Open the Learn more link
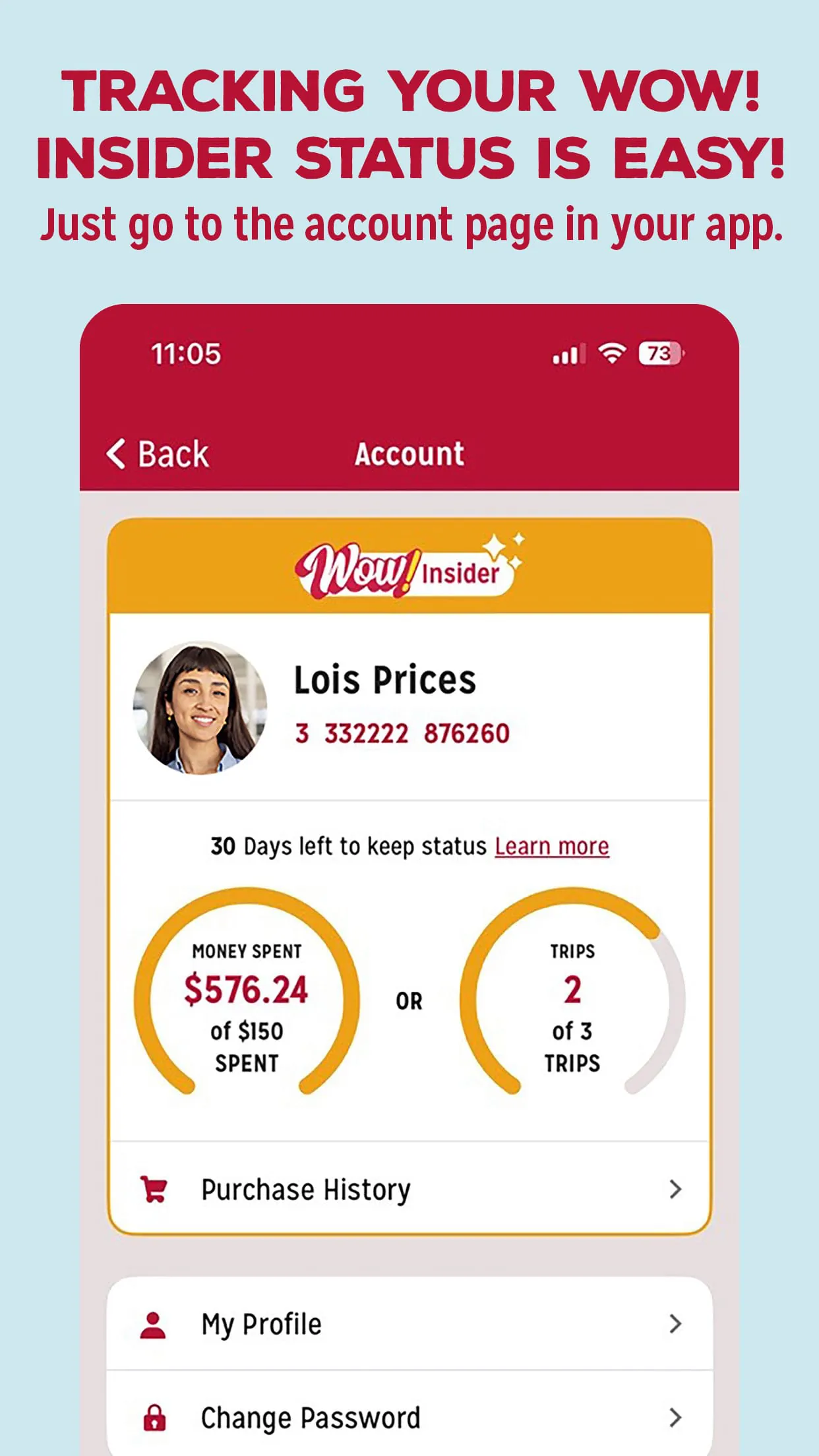819x1456 pixels. [x=552, y=846]
